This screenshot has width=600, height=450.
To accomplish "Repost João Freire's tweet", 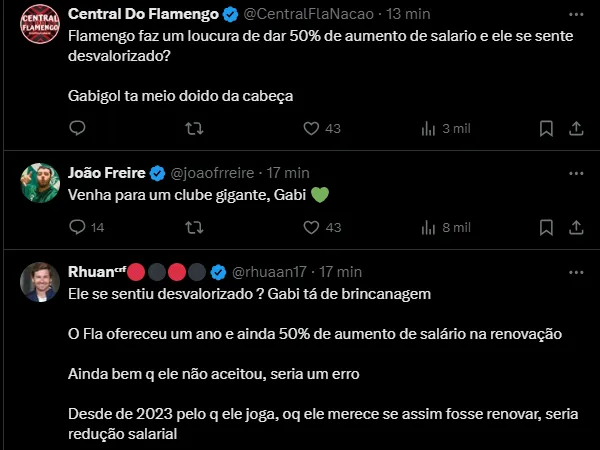I will click(x=195, y=227).
